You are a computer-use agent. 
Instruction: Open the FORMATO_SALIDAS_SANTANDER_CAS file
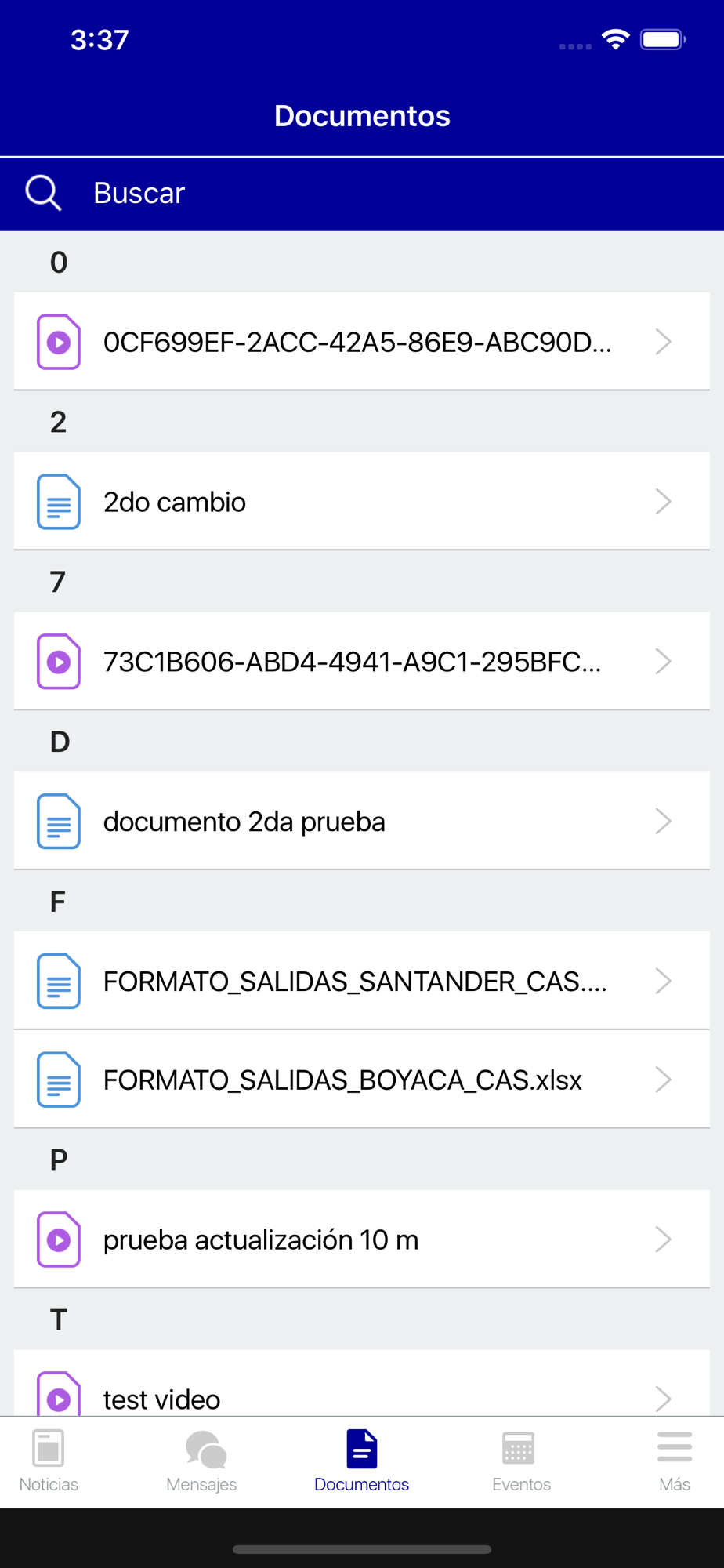(362, 982)
